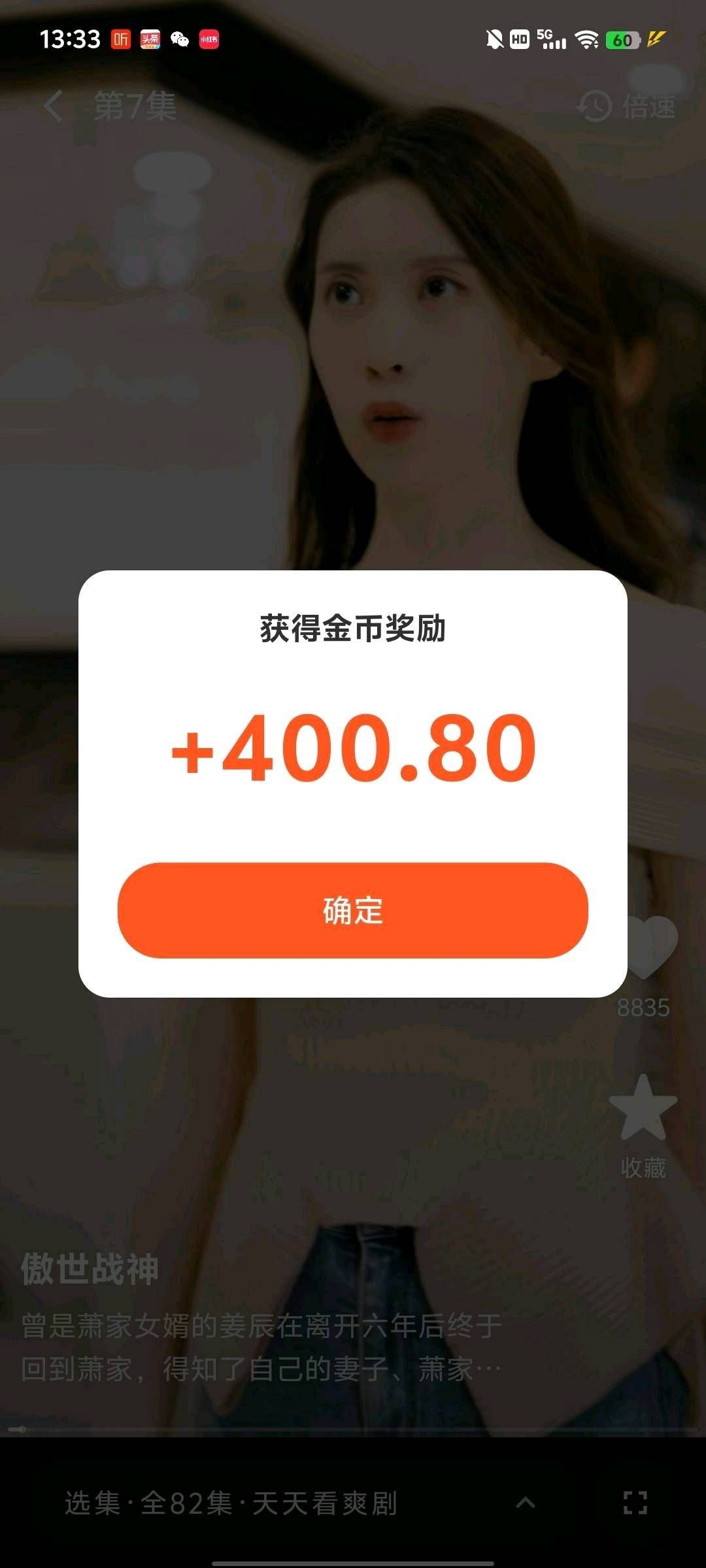Seek on the video progress bar

click(353, 1429)
